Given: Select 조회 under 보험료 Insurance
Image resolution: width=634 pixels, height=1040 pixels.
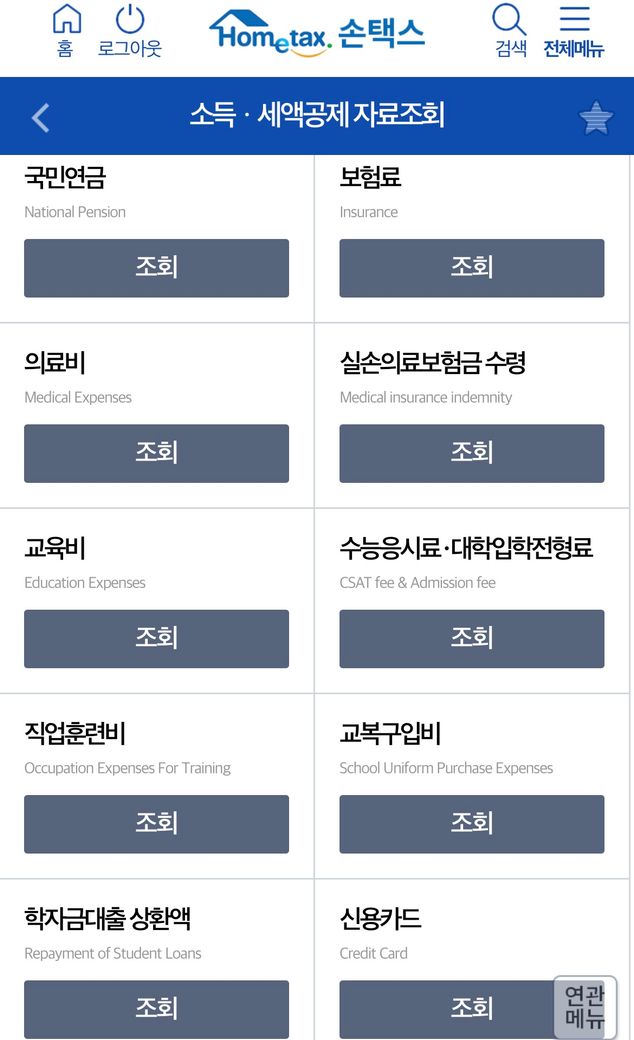Looking at the screenshot, I should pos(472,268).
